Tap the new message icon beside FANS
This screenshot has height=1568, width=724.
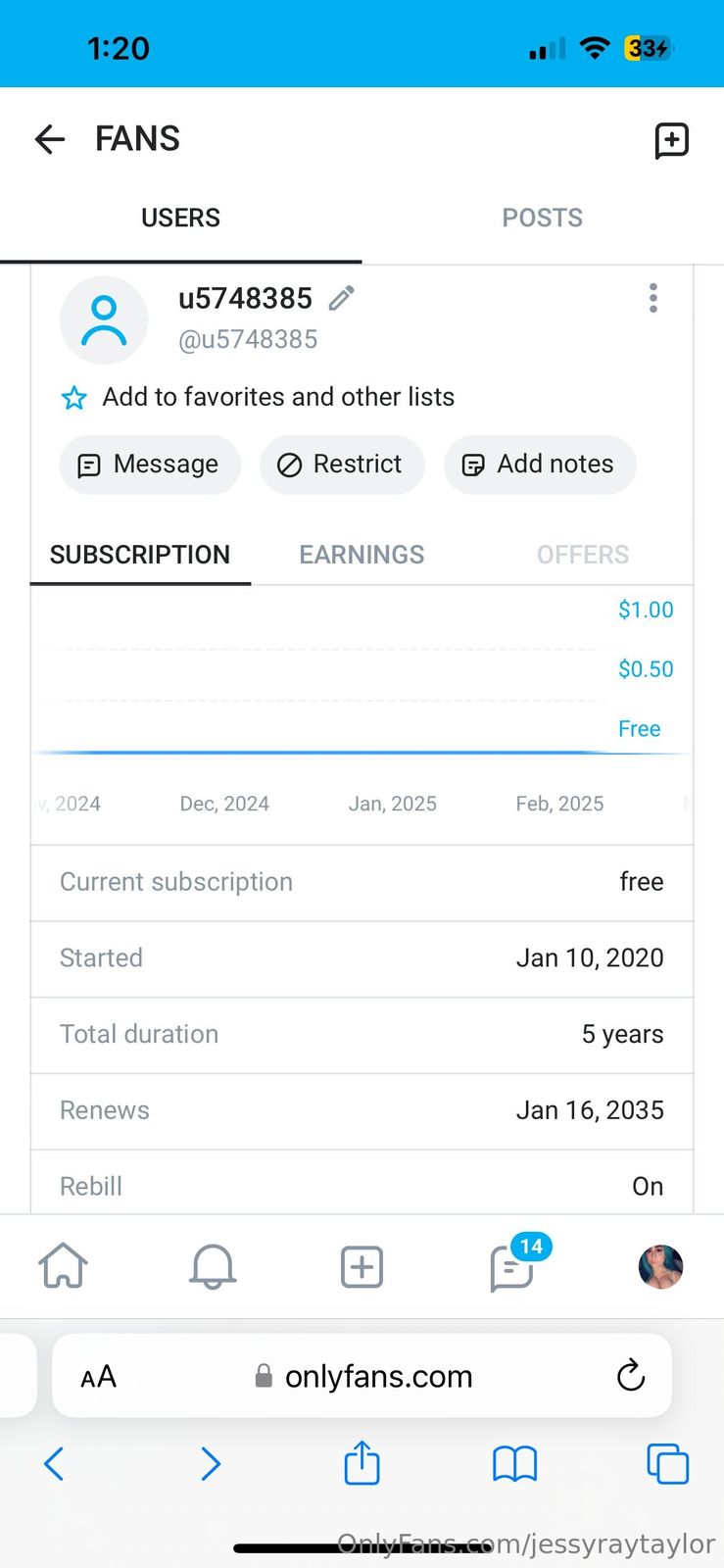click(671, 140)
